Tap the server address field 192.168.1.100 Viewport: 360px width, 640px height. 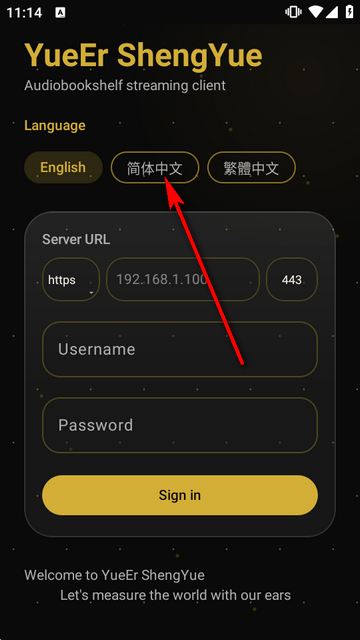(183, 280)
